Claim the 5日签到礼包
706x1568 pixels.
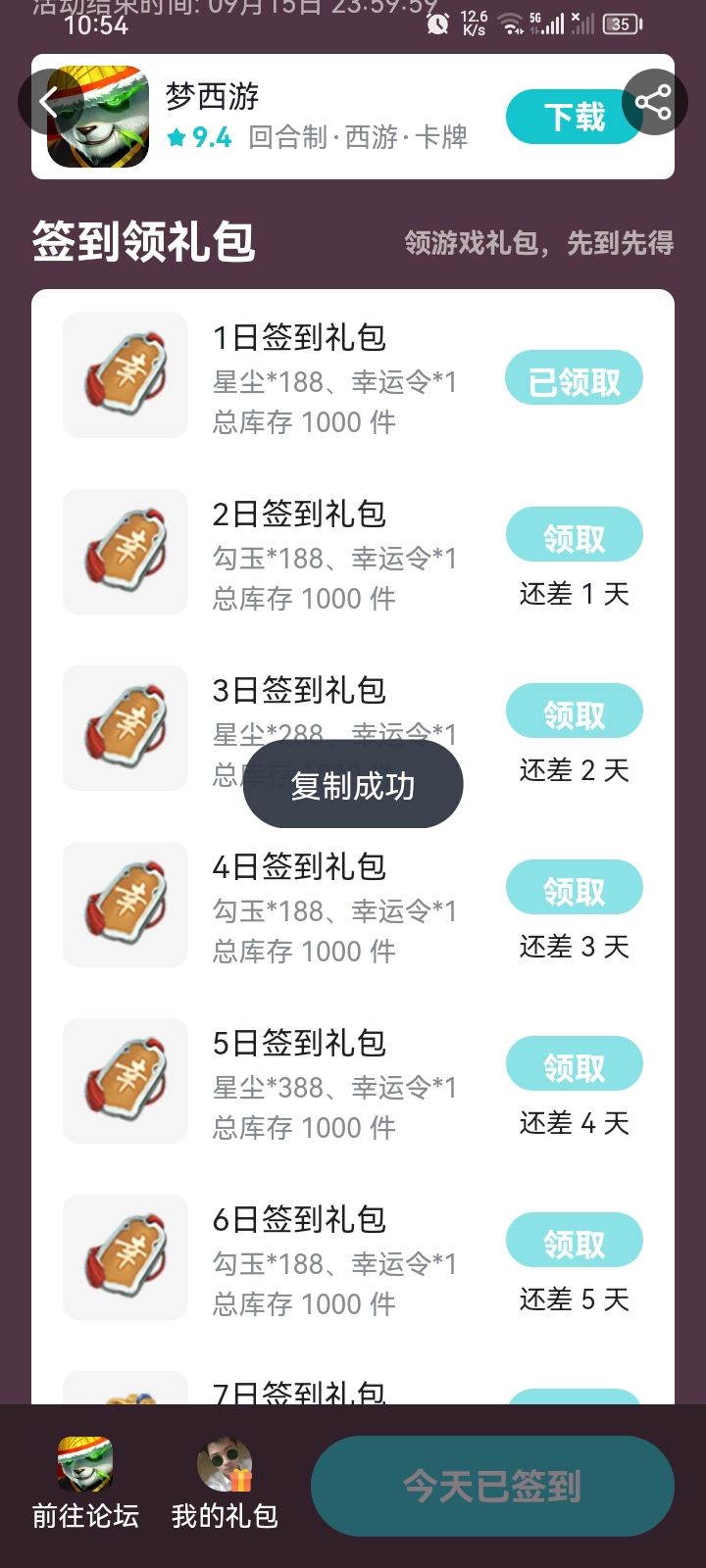574,1064
